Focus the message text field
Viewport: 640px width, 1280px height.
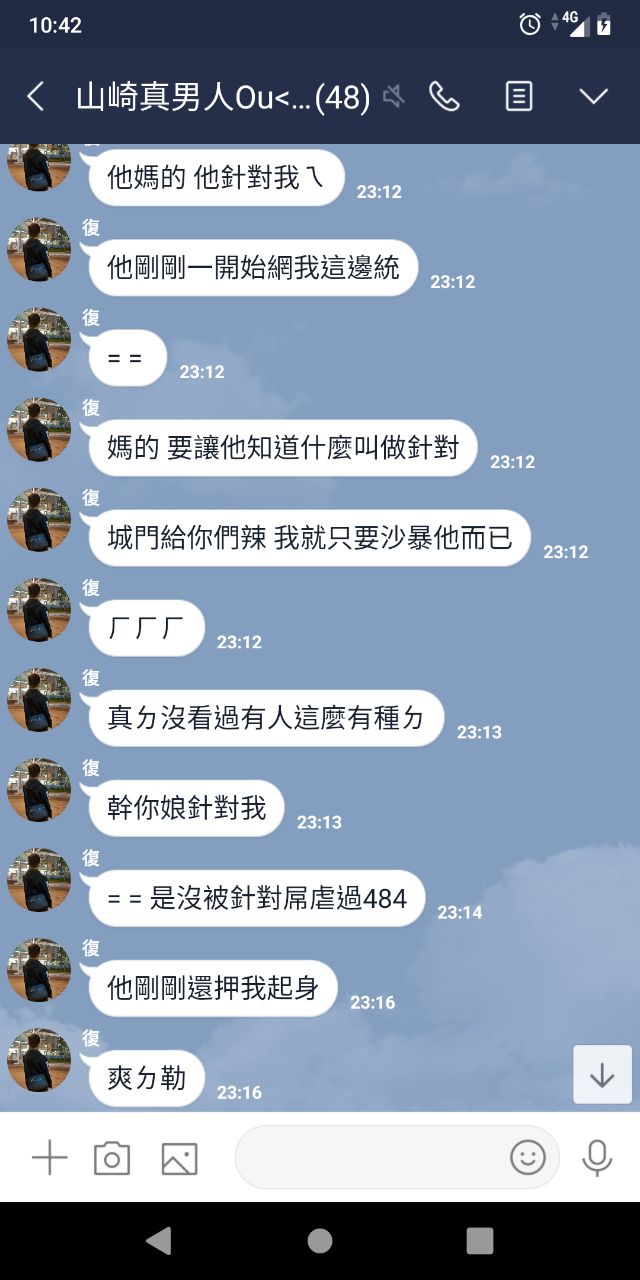point(370,1158)
